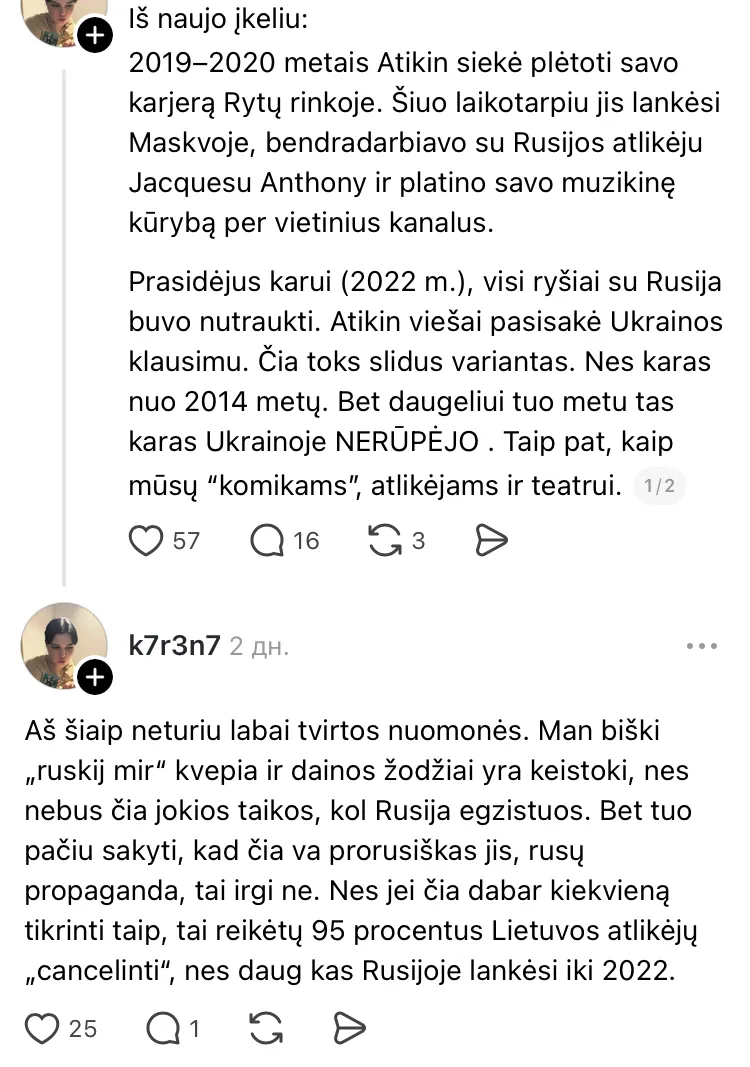Screen dimensions: 750x1067
Task: Tap the avatar beside the k7r3n7 username
Action: coord(64,643)
